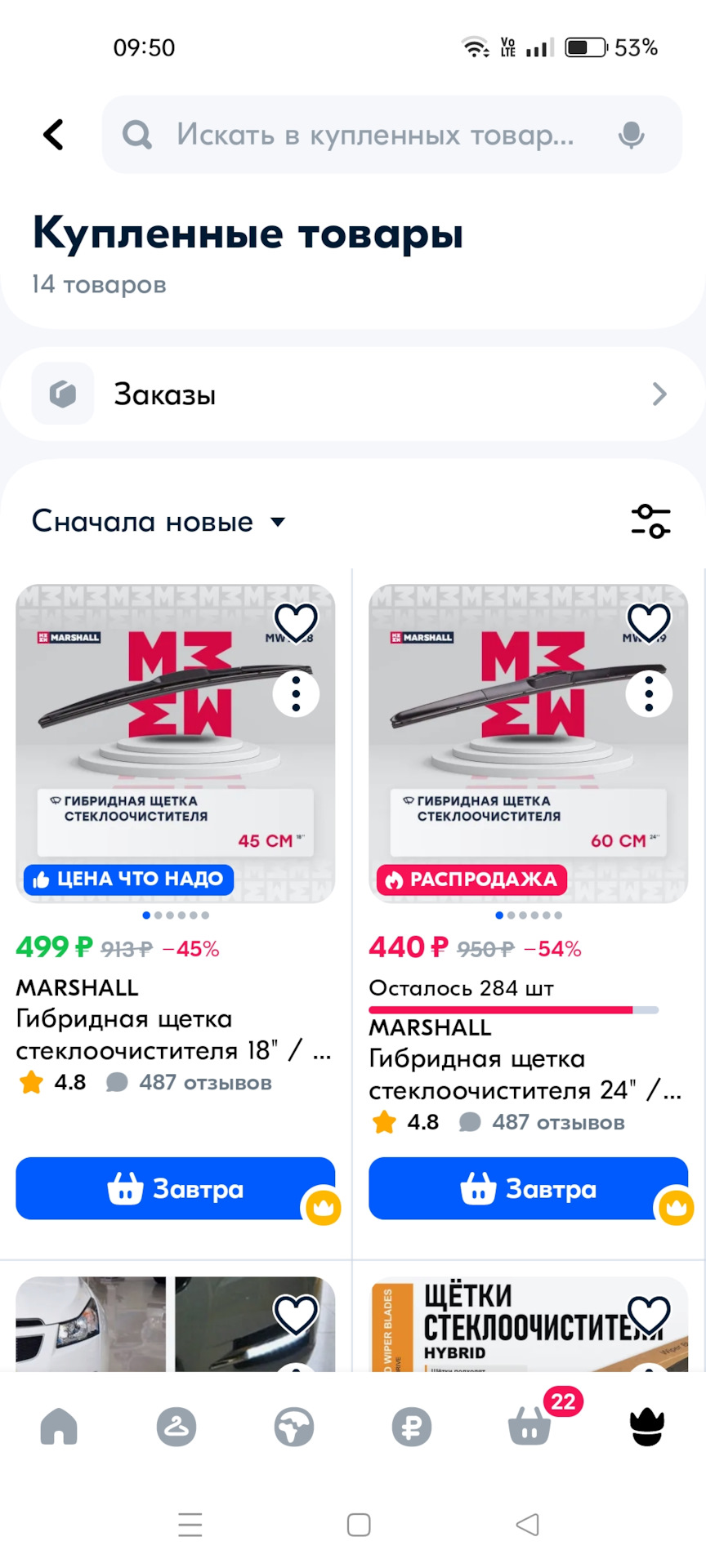Go back from purchased items
This screenshot has width=706, height=1568.
click(x=54, y=135)
